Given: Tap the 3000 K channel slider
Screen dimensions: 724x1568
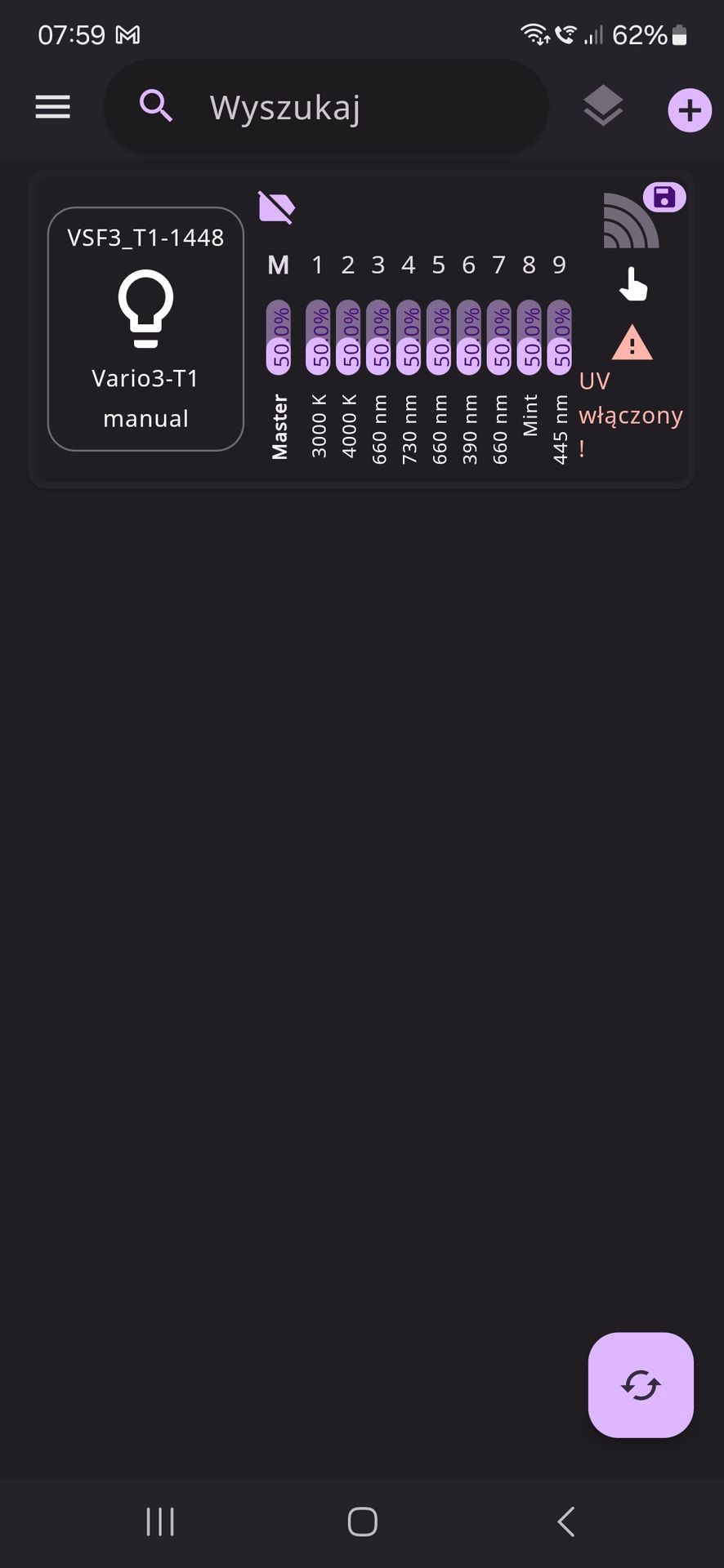Looking at the screenshot, I should 318,337.
